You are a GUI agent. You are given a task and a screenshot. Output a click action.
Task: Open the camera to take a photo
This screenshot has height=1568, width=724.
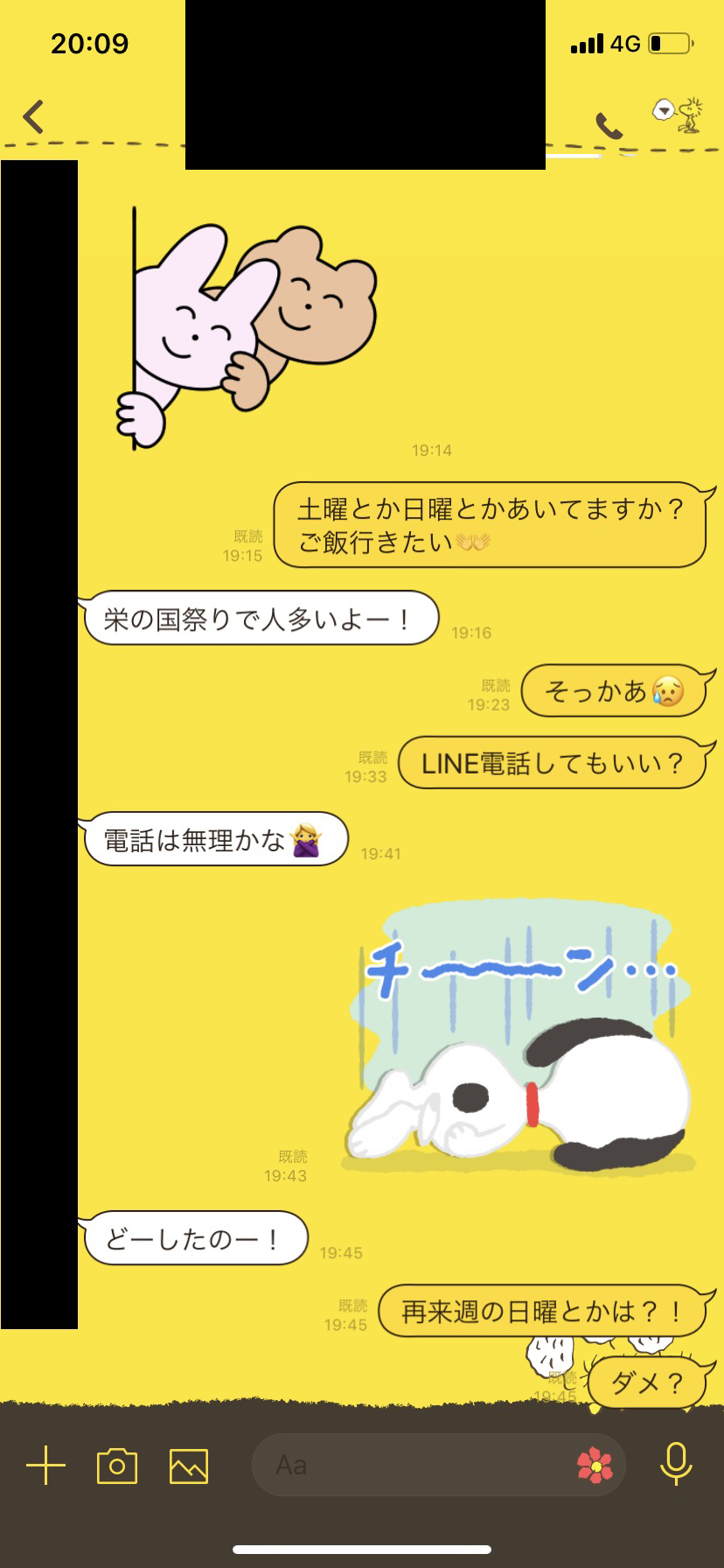(x=117, y=1465)
